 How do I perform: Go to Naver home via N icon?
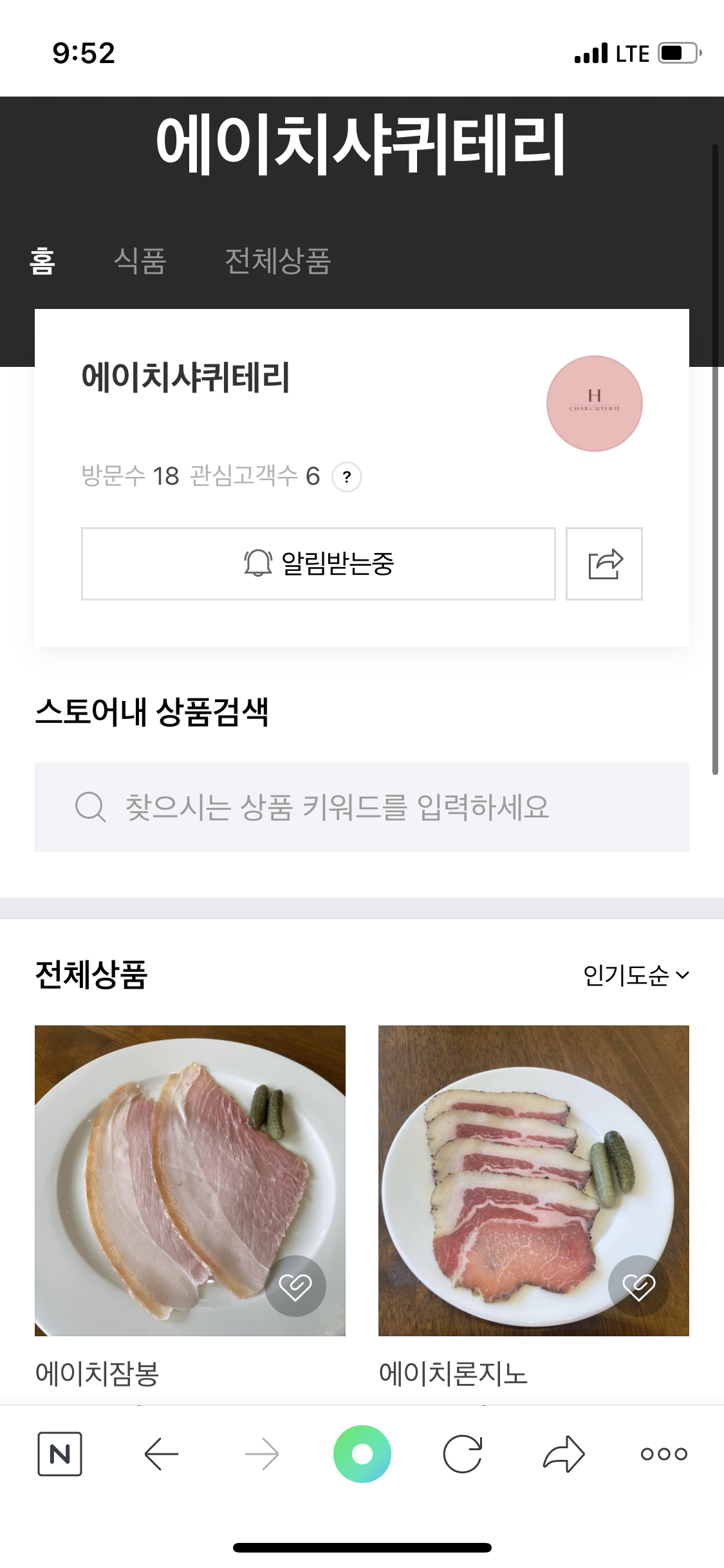[60, 1453]
